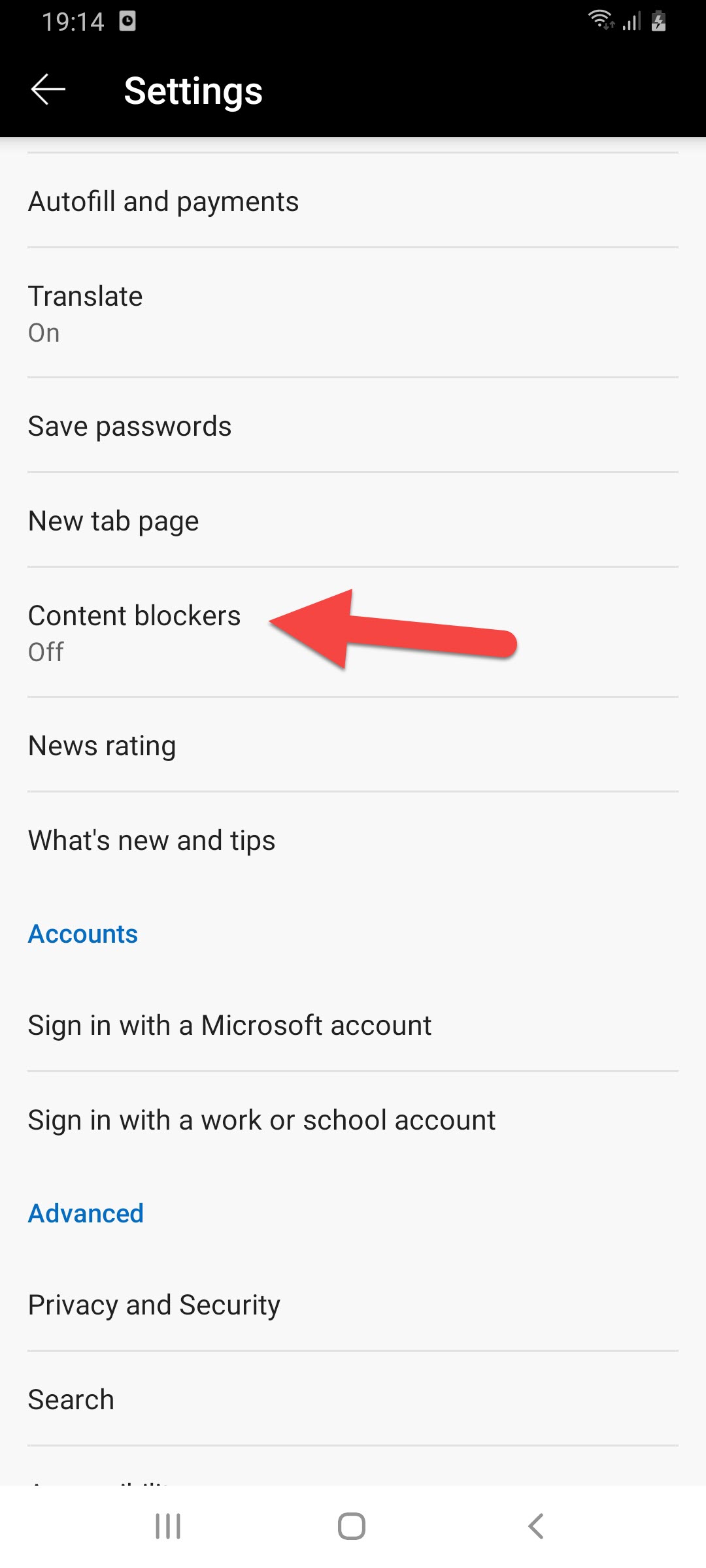Open What's new and tips
Viewport: 706px width, 1568px height.
pyautogui.click(x=152, y=840)
